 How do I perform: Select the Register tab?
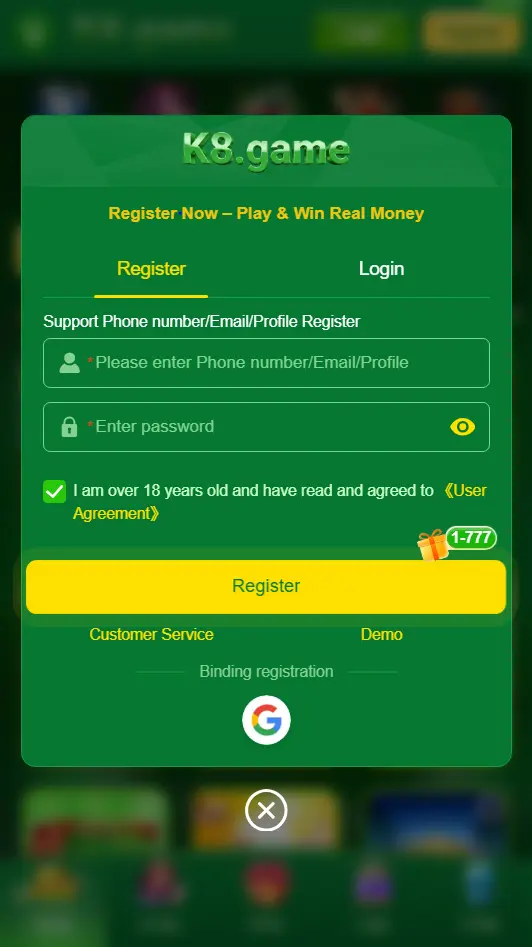(151, 269)
